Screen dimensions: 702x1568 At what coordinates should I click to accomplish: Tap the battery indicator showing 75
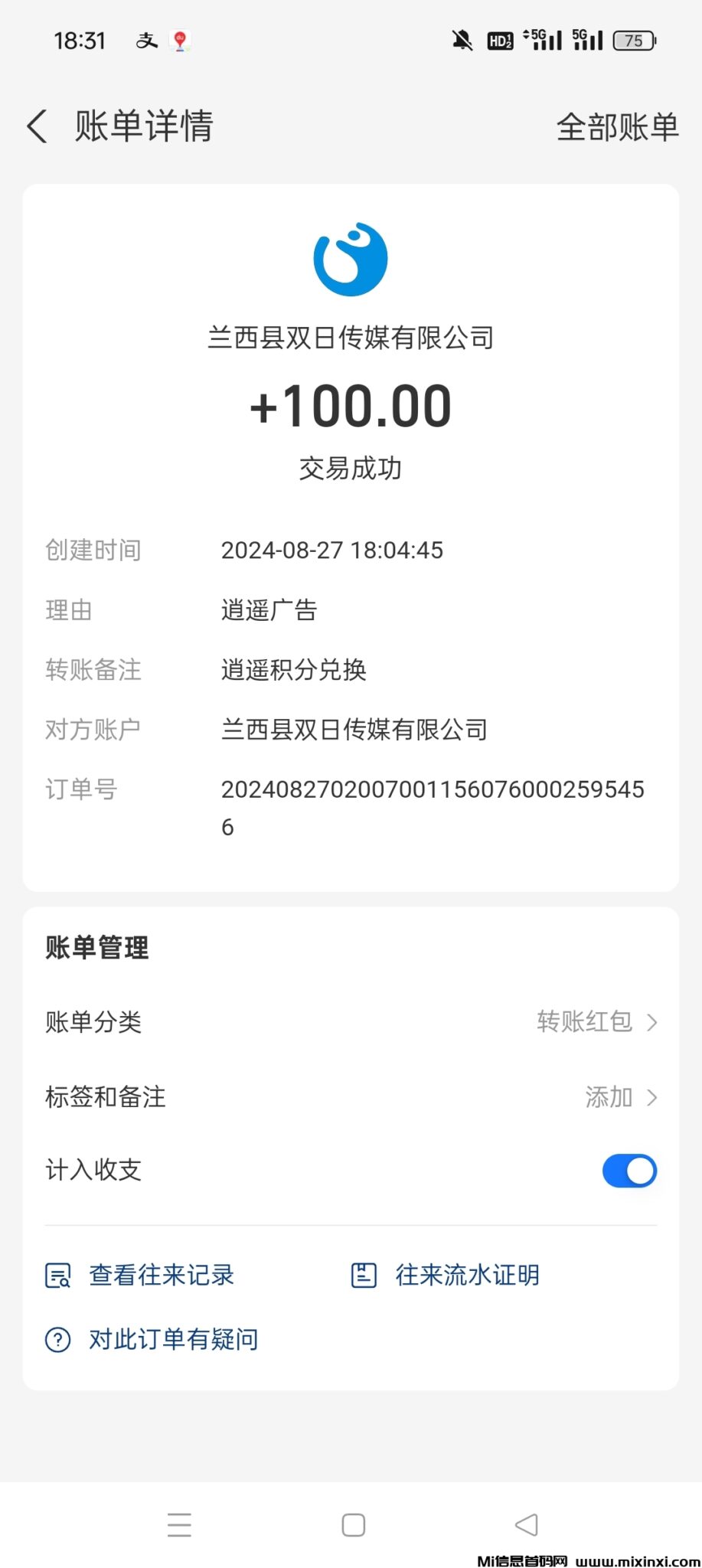click(x=634, y=39)
